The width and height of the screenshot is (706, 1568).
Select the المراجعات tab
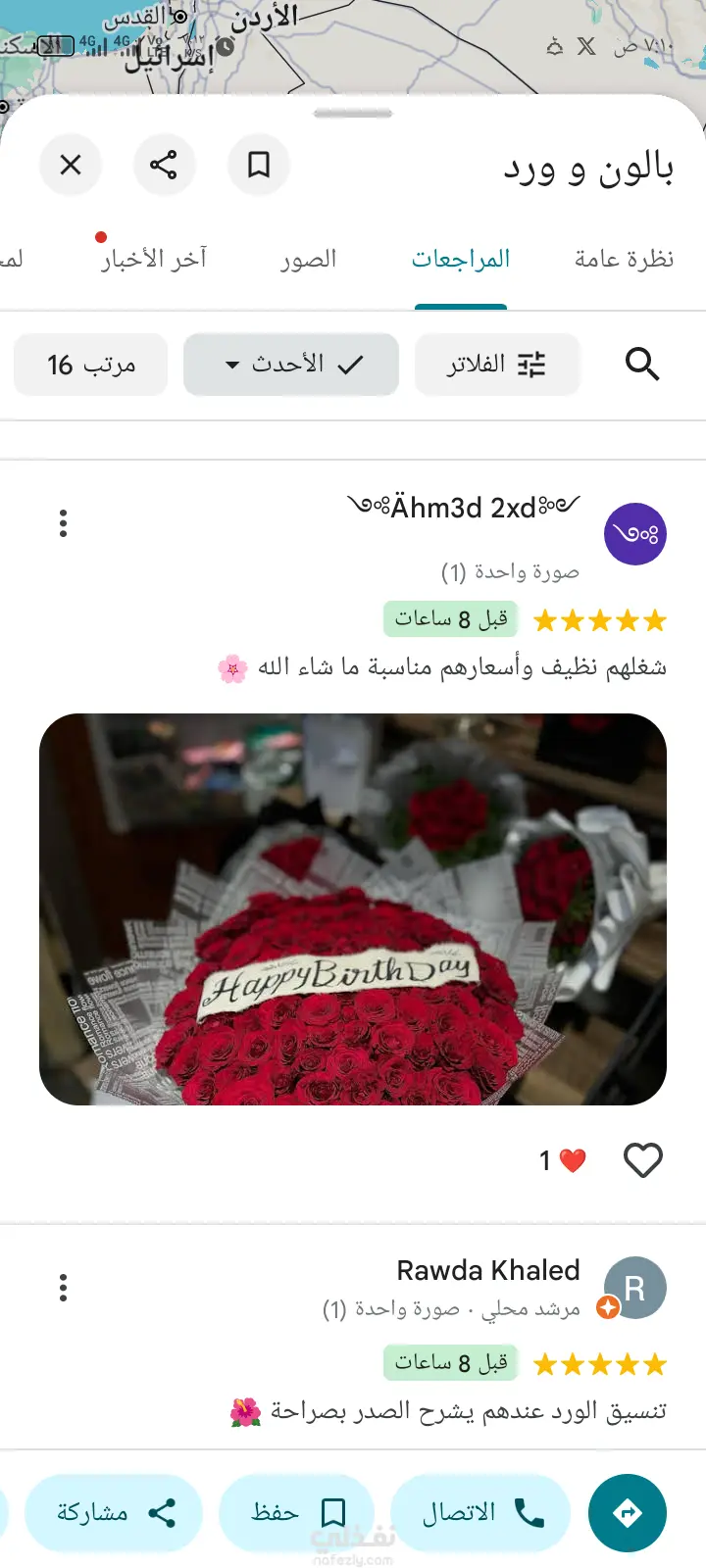click(461, 259)
